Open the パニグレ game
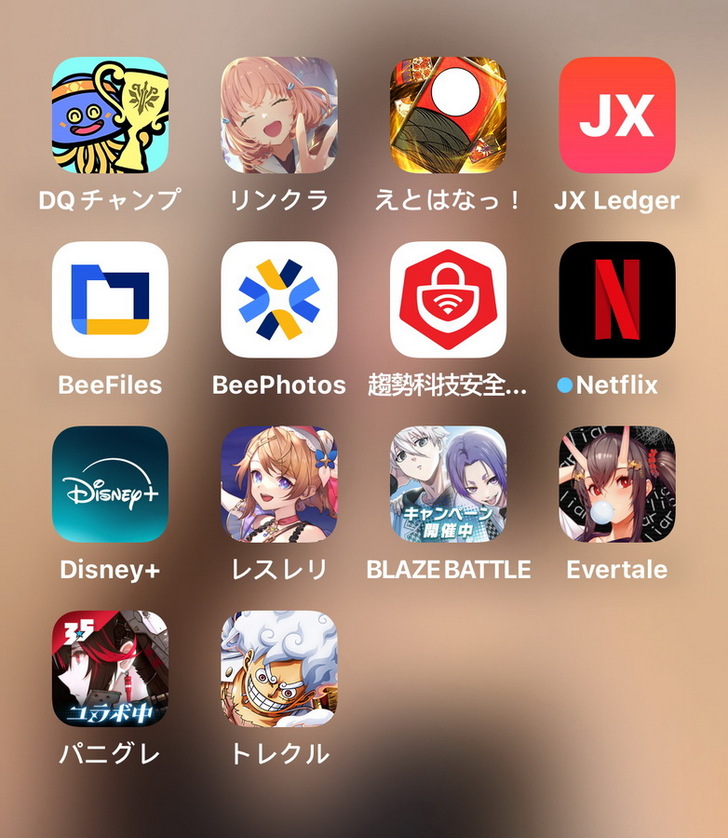 [110, 668]
